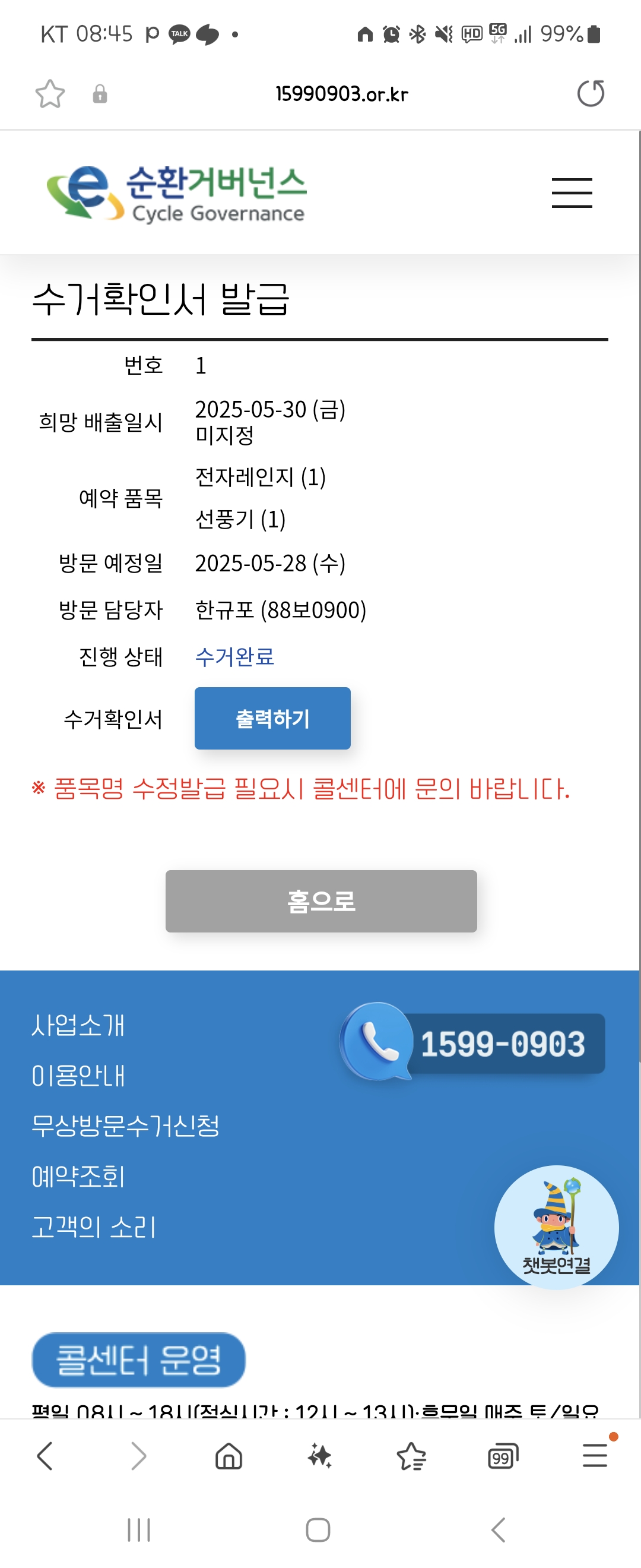Viewport: 641px width, 1568px height.
Task: Call 1599-0903 via the phone button
Action: 472,1043
